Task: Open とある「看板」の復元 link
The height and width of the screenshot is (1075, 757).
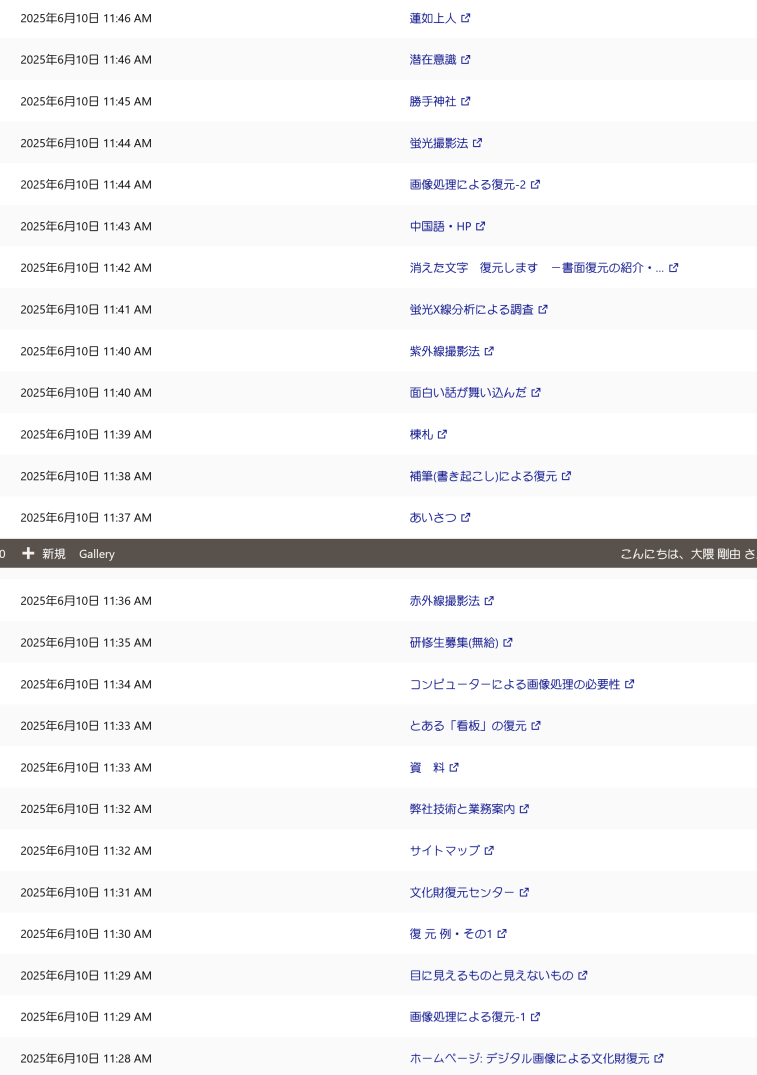Action: (x=468, y=726)
